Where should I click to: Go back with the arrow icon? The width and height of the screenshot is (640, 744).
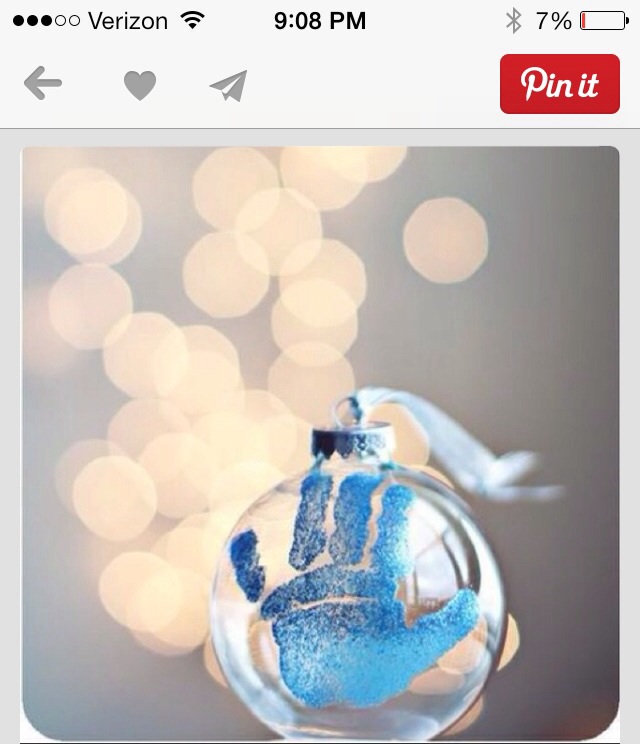[x=42, y=85]
